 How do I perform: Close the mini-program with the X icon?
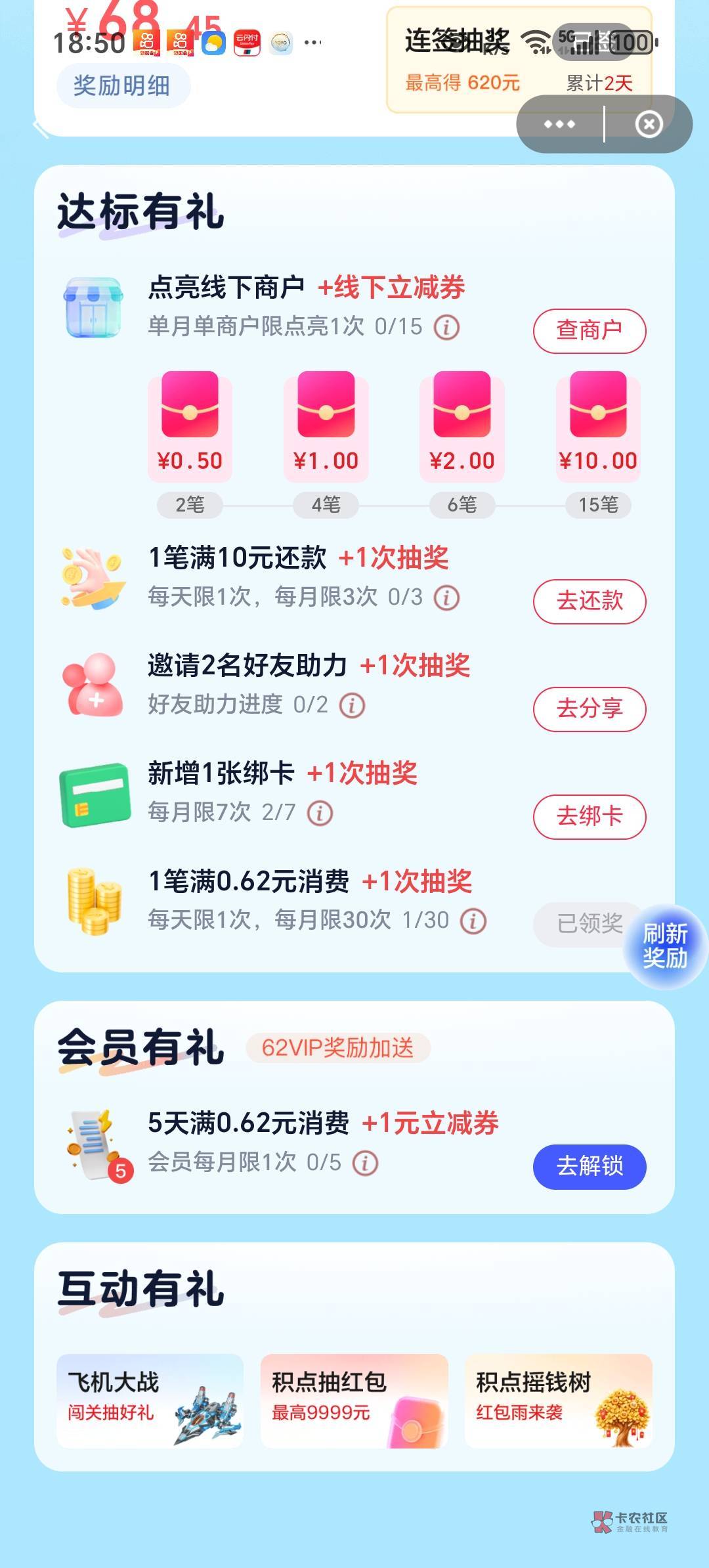pos(649,124)
